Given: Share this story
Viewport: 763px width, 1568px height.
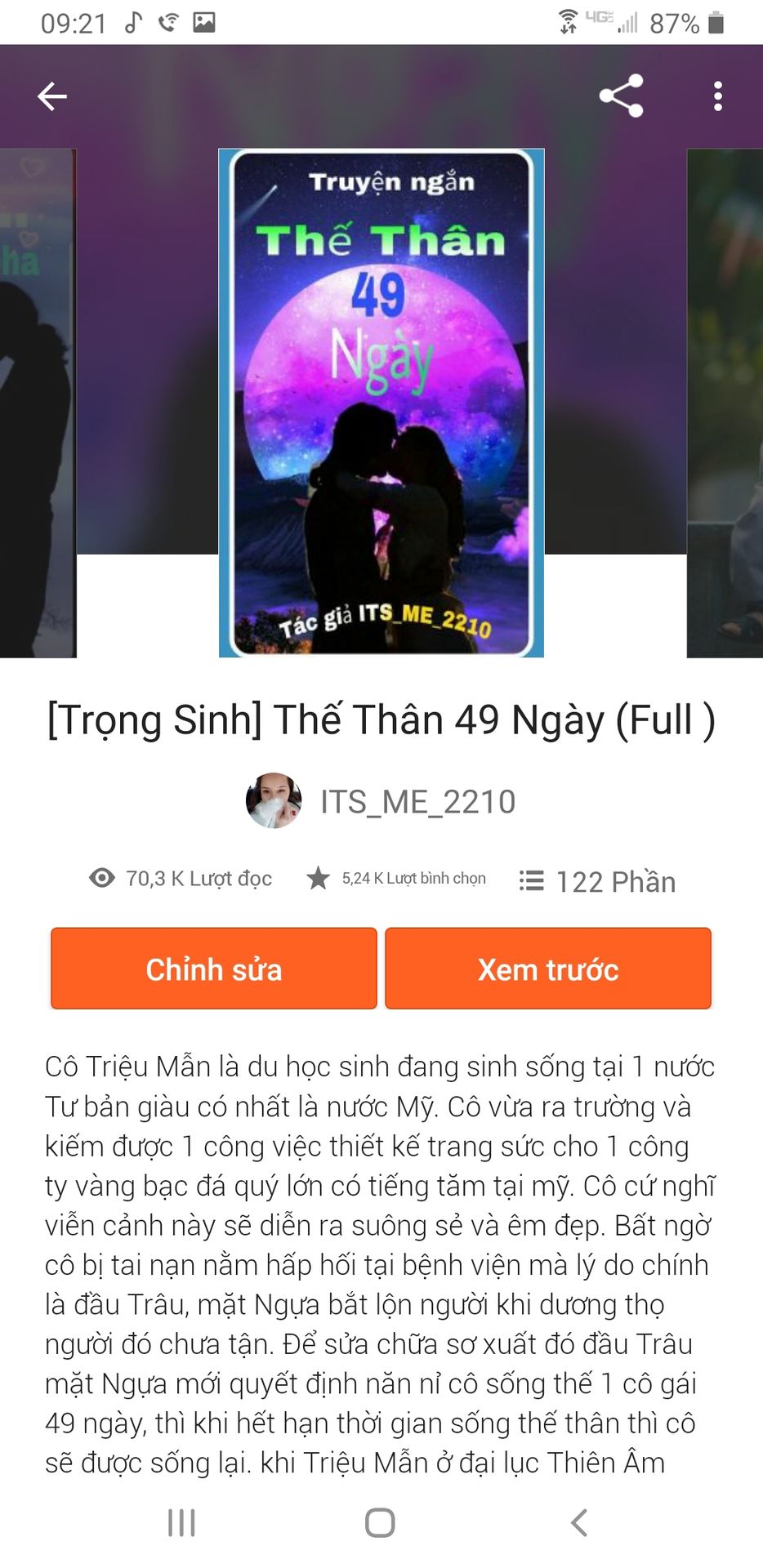Looking at the screenshot, I should [621, 96].
